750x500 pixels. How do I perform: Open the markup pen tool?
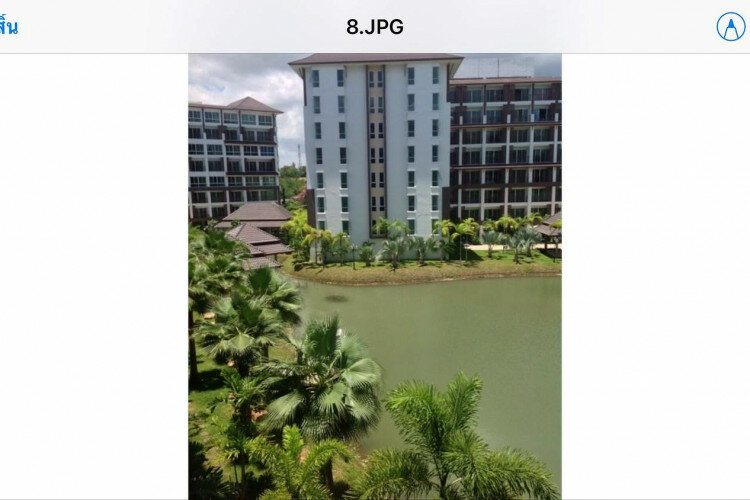tap(731, 27)
